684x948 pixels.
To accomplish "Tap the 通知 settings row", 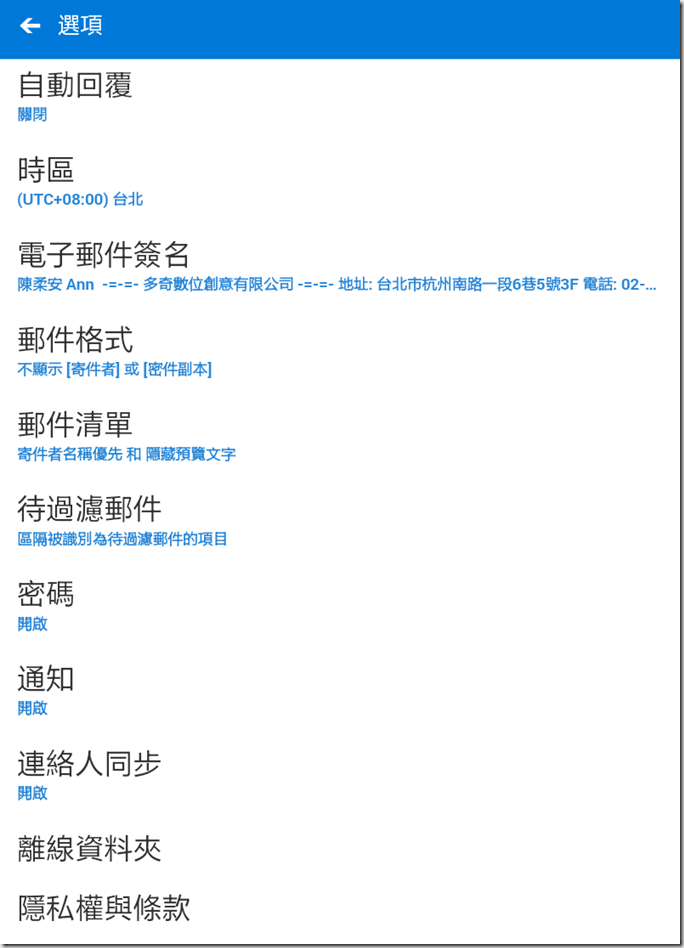I will (46, 691).
